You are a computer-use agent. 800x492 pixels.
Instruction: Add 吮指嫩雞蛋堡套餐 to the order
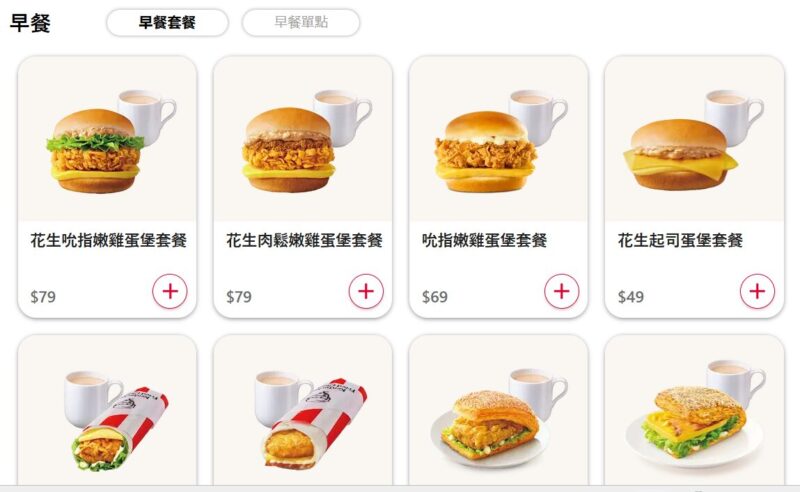(x=561, y=291)
